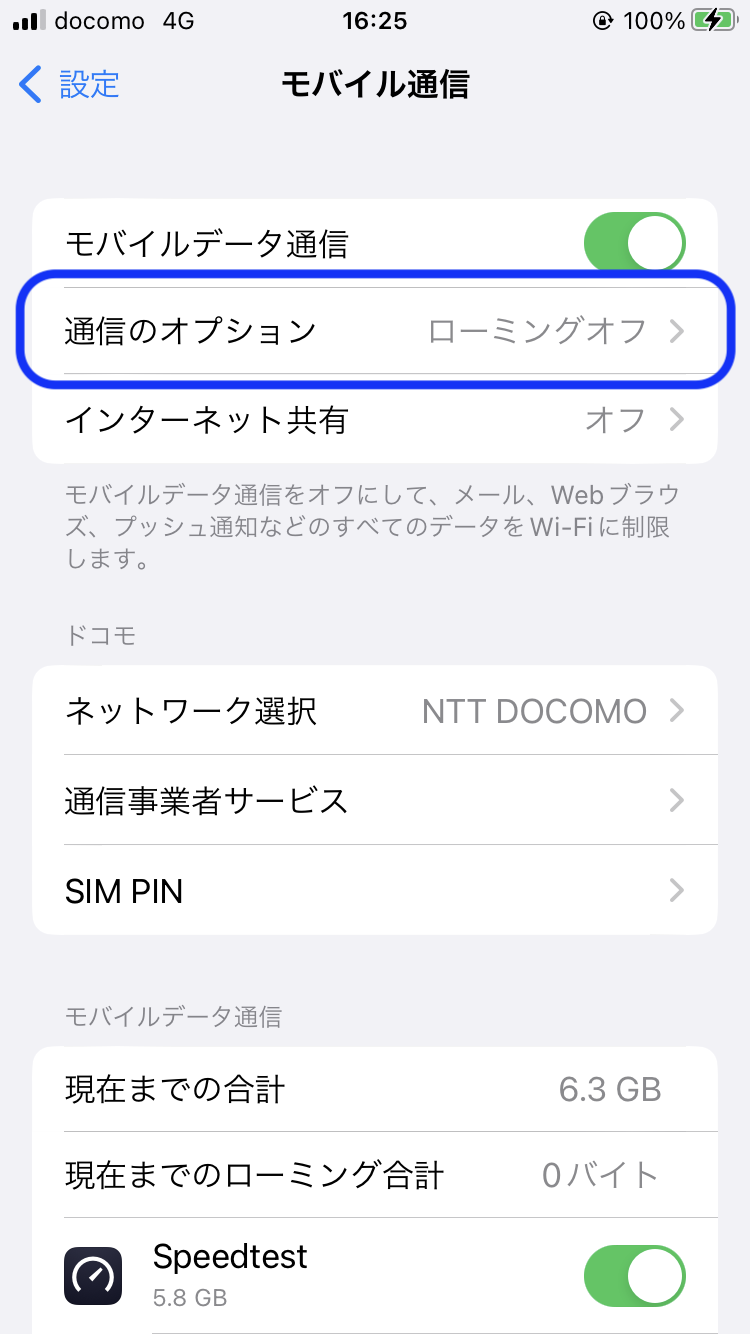Open the SIM PIN settings row
The width and height of the screenshot is (750, 1334).
point(375,890)
